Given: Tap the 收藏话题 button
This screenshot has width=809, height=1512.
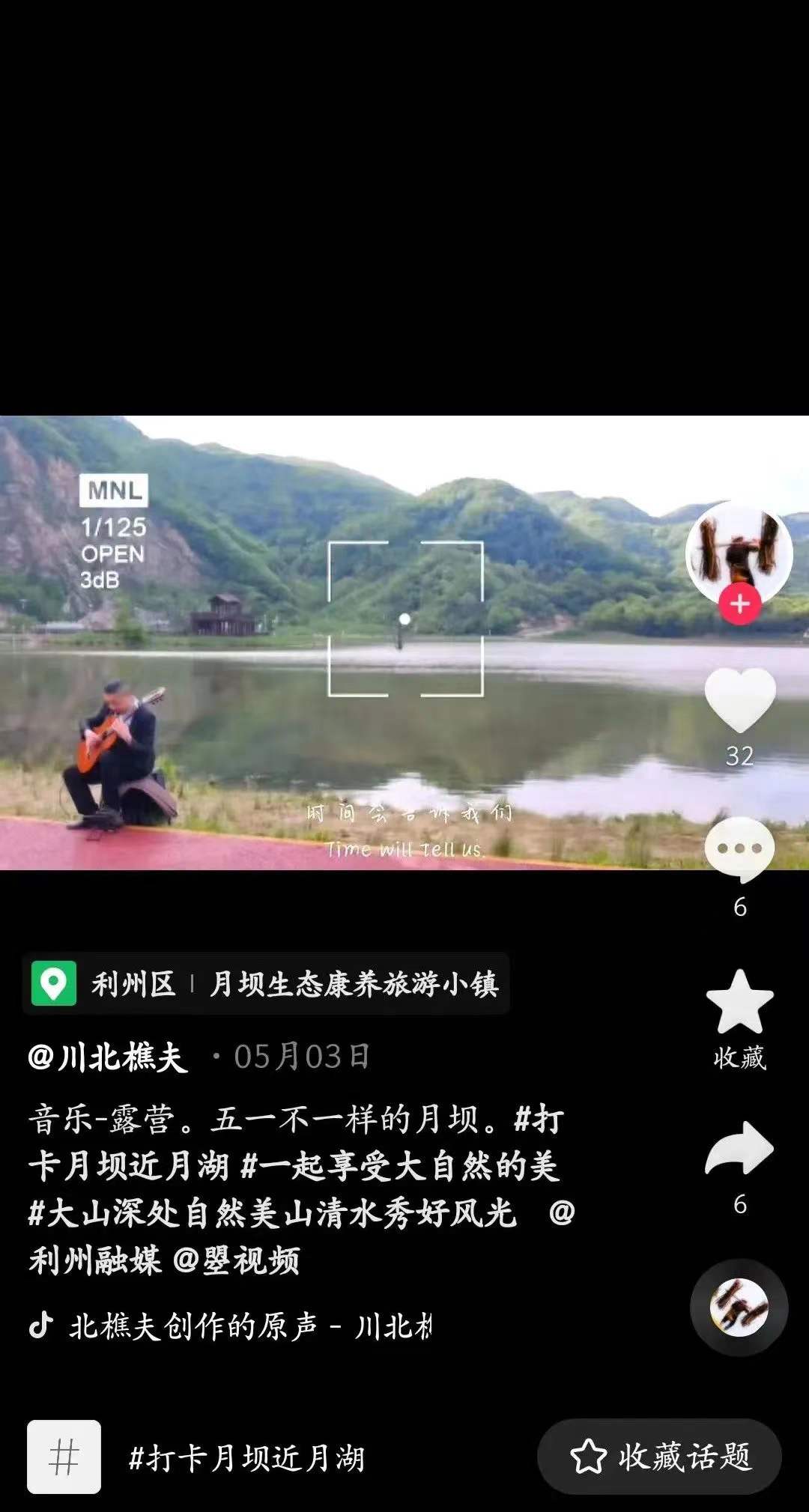Looking at the screenshot, I should (x=660, y=1457).
